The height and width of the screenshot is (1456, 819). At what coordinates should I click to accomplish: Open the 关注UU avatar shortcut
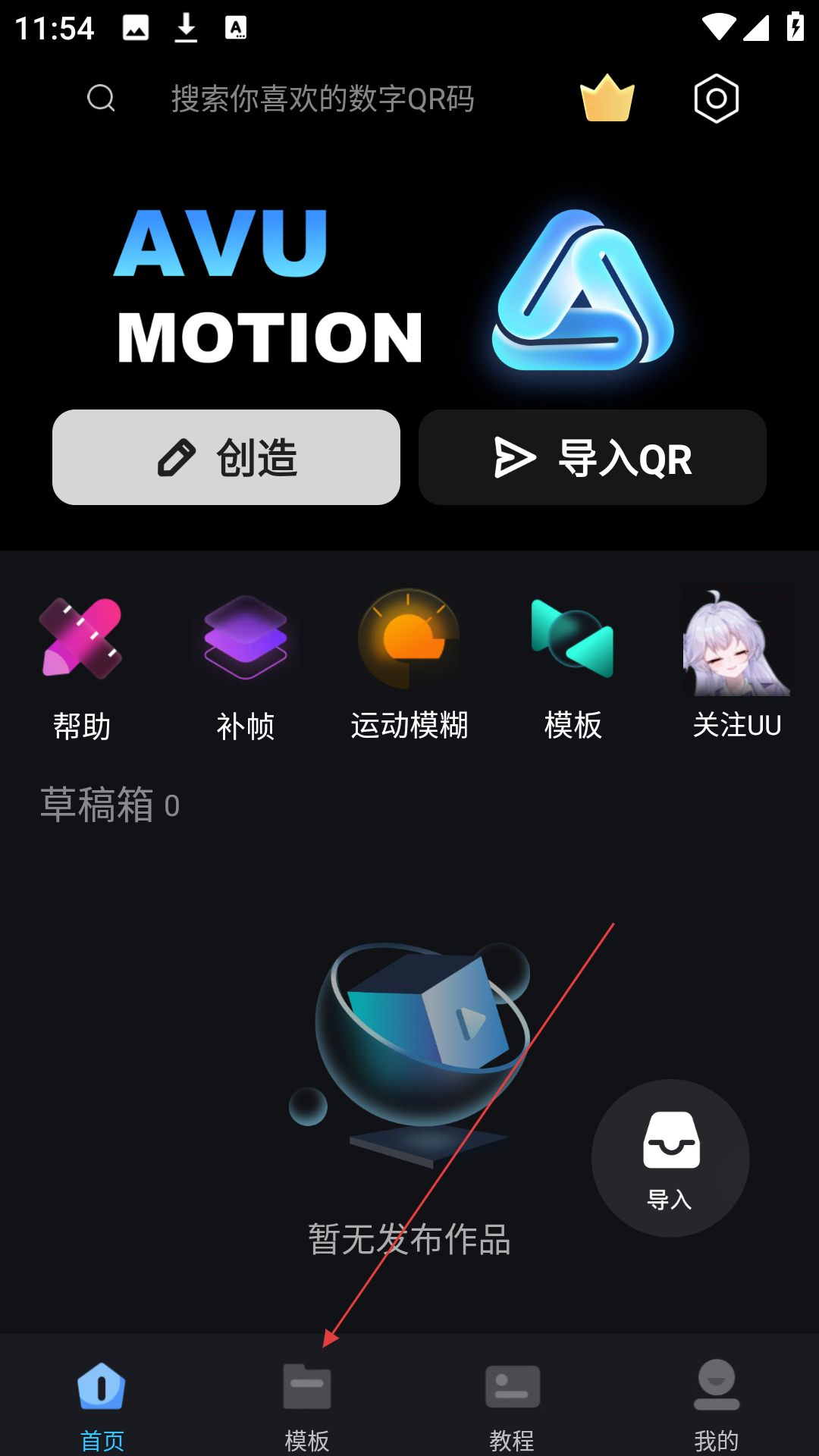click(x=737, y=664)
